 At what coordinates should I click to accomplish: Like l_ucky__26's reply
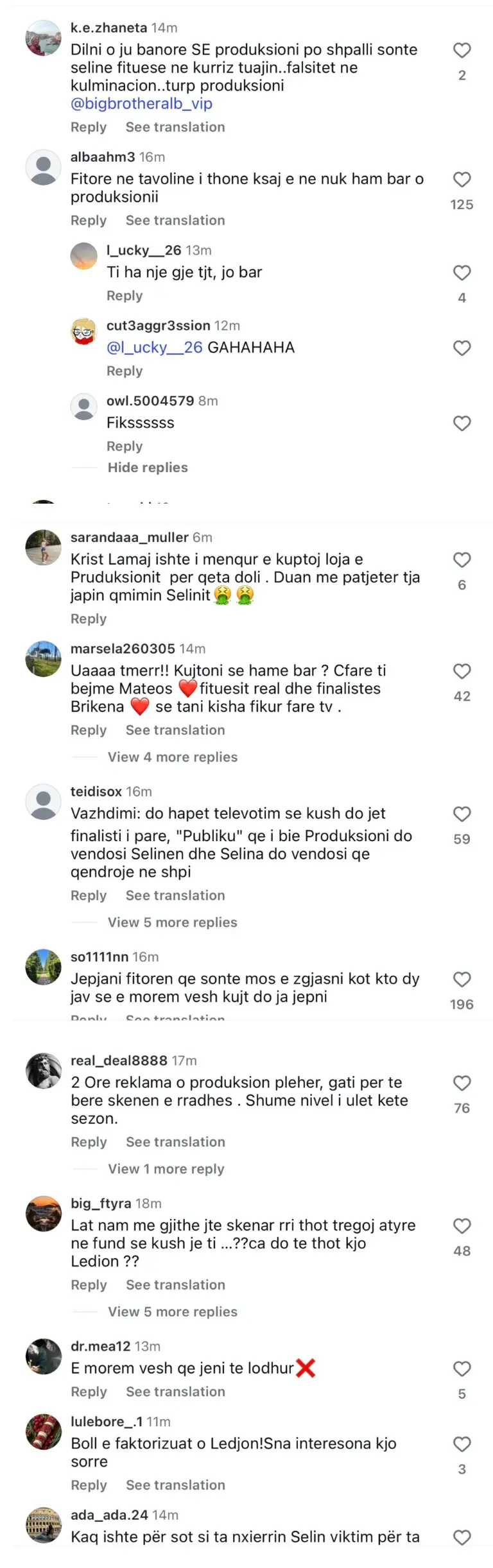point(462,273)
